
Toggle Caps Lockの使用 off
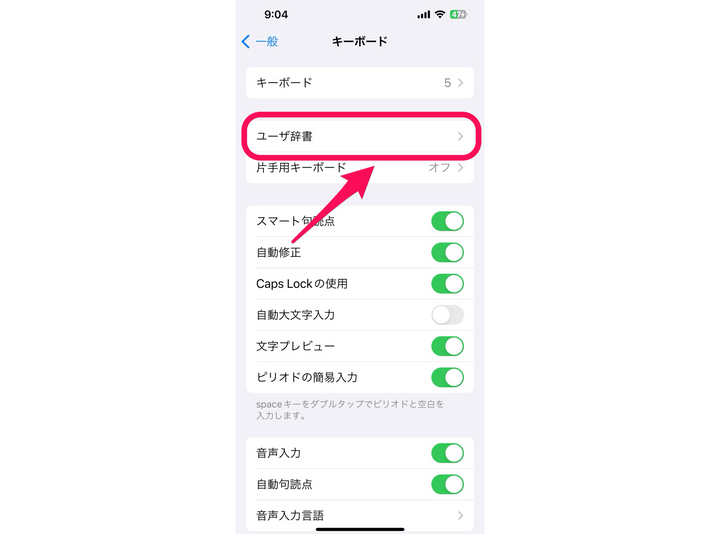click(447, 284)
